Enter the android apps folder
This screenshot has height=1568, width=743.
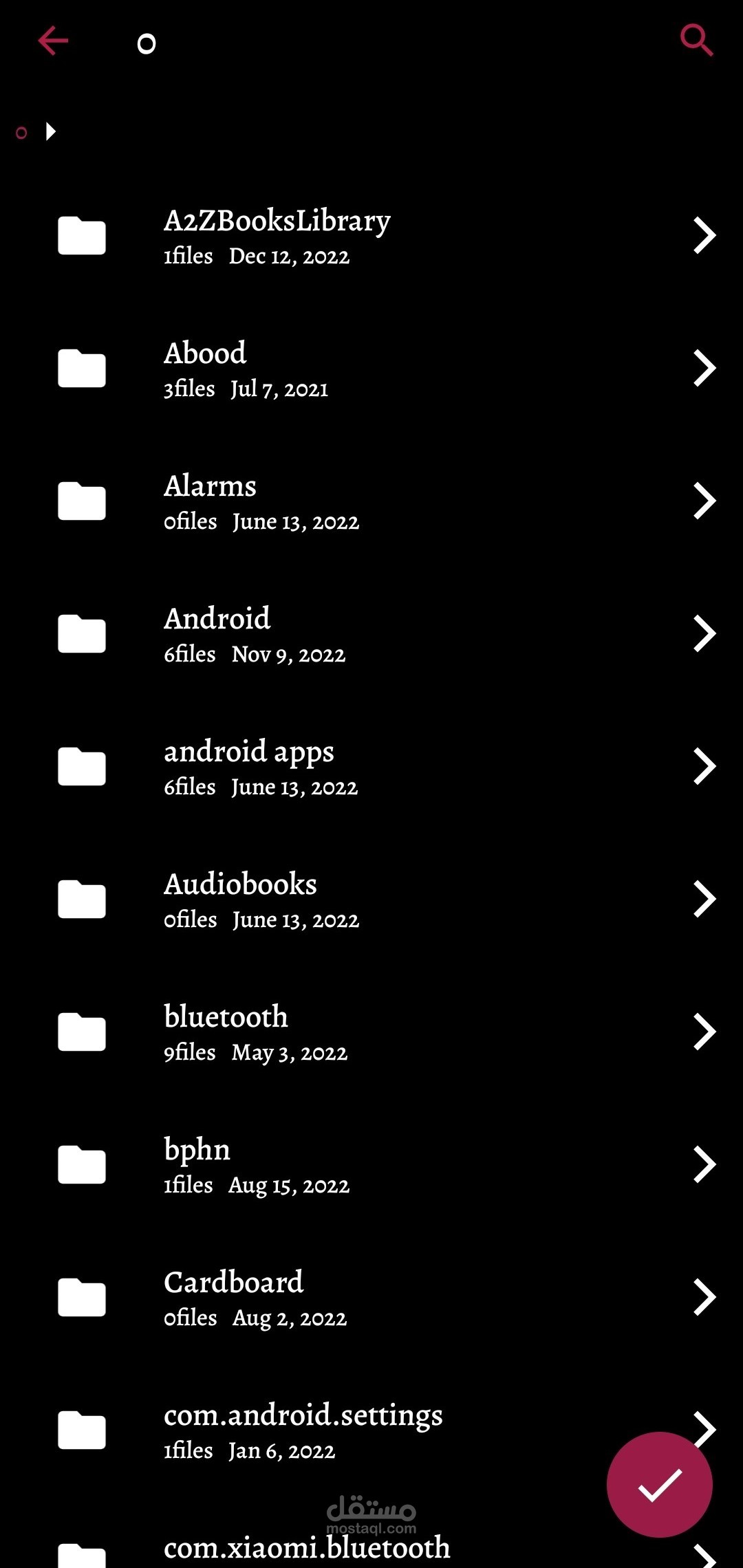(371, 767)
